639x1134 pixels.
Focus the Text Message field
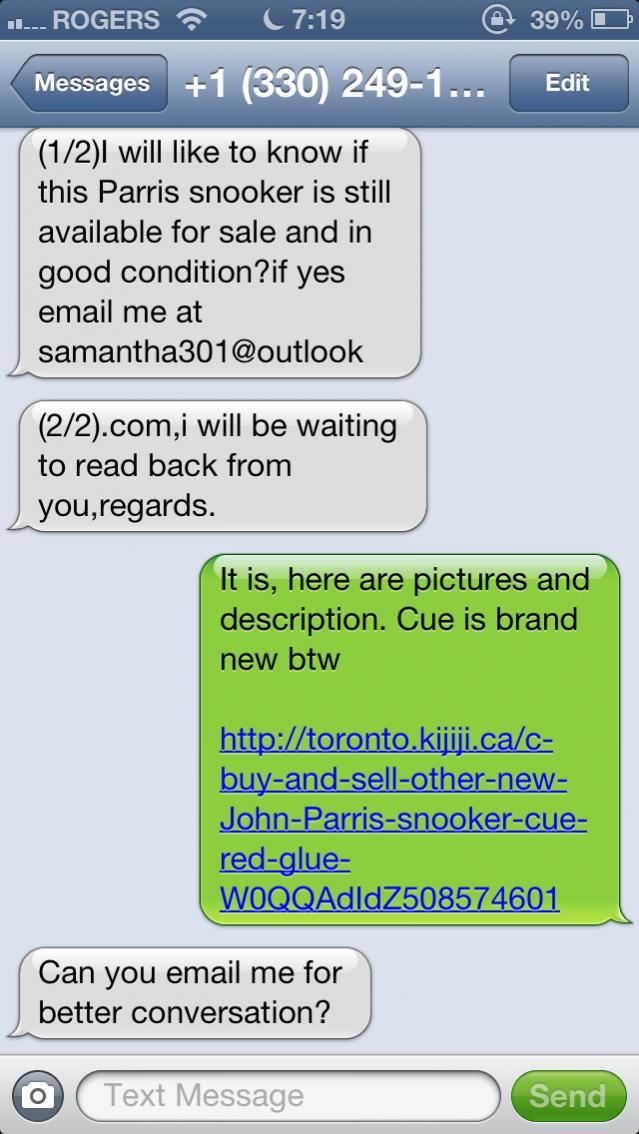tap(288, 1096)
